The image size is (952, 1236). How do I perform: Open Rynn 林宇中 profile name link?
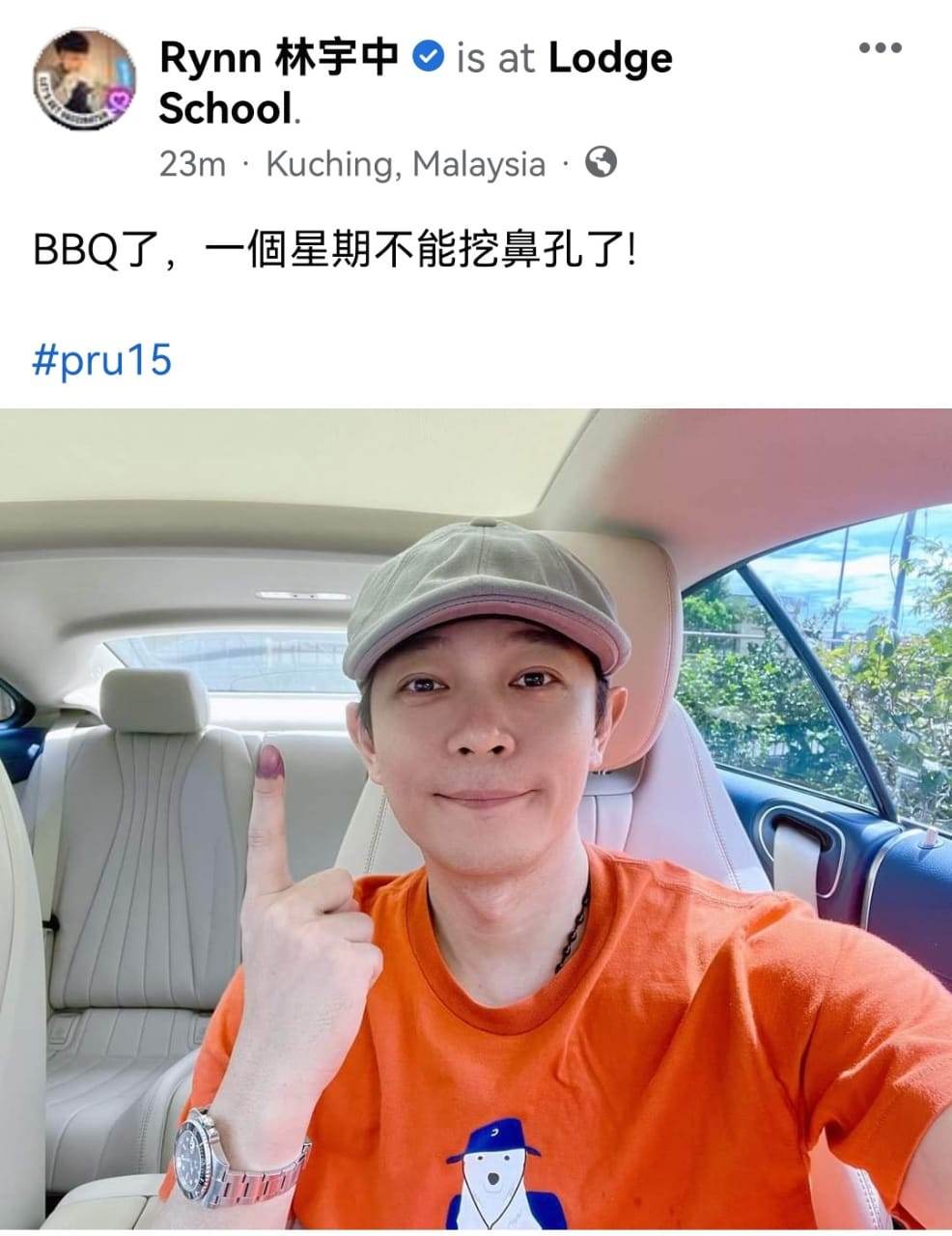tap(278, 58)
